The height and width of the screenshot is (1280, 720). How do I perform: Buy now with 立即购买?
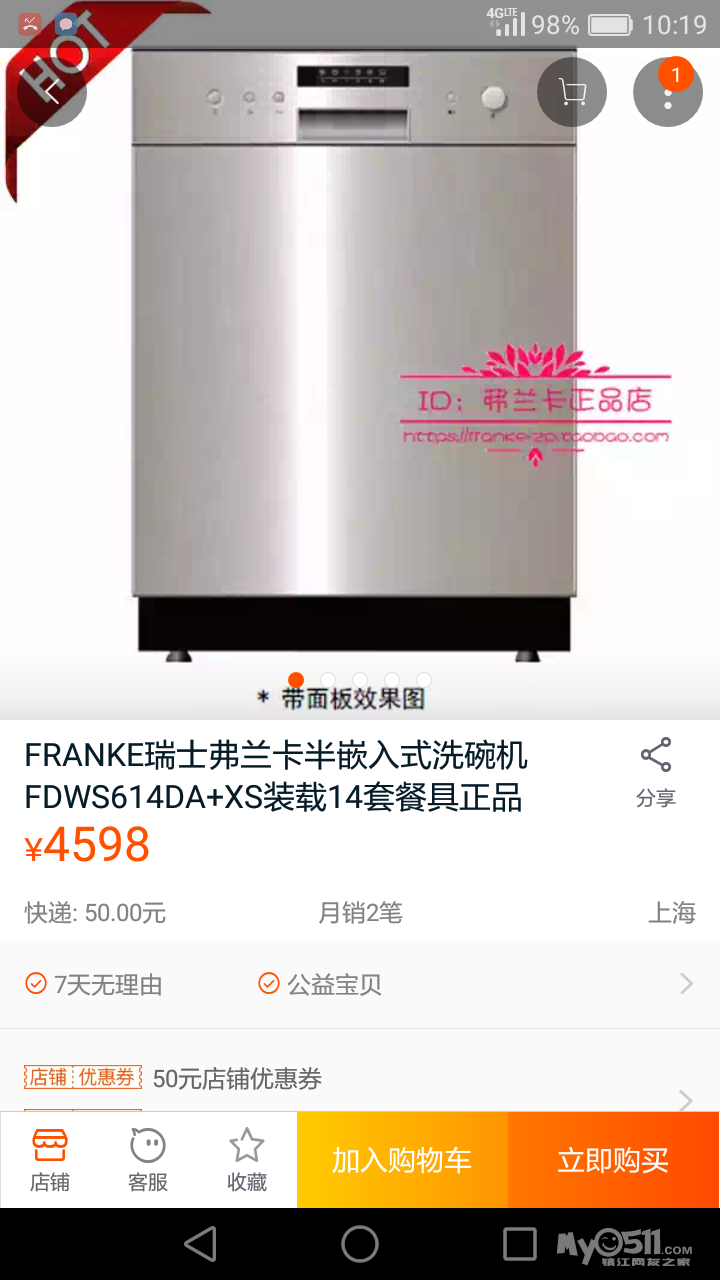click(614, 1160)
